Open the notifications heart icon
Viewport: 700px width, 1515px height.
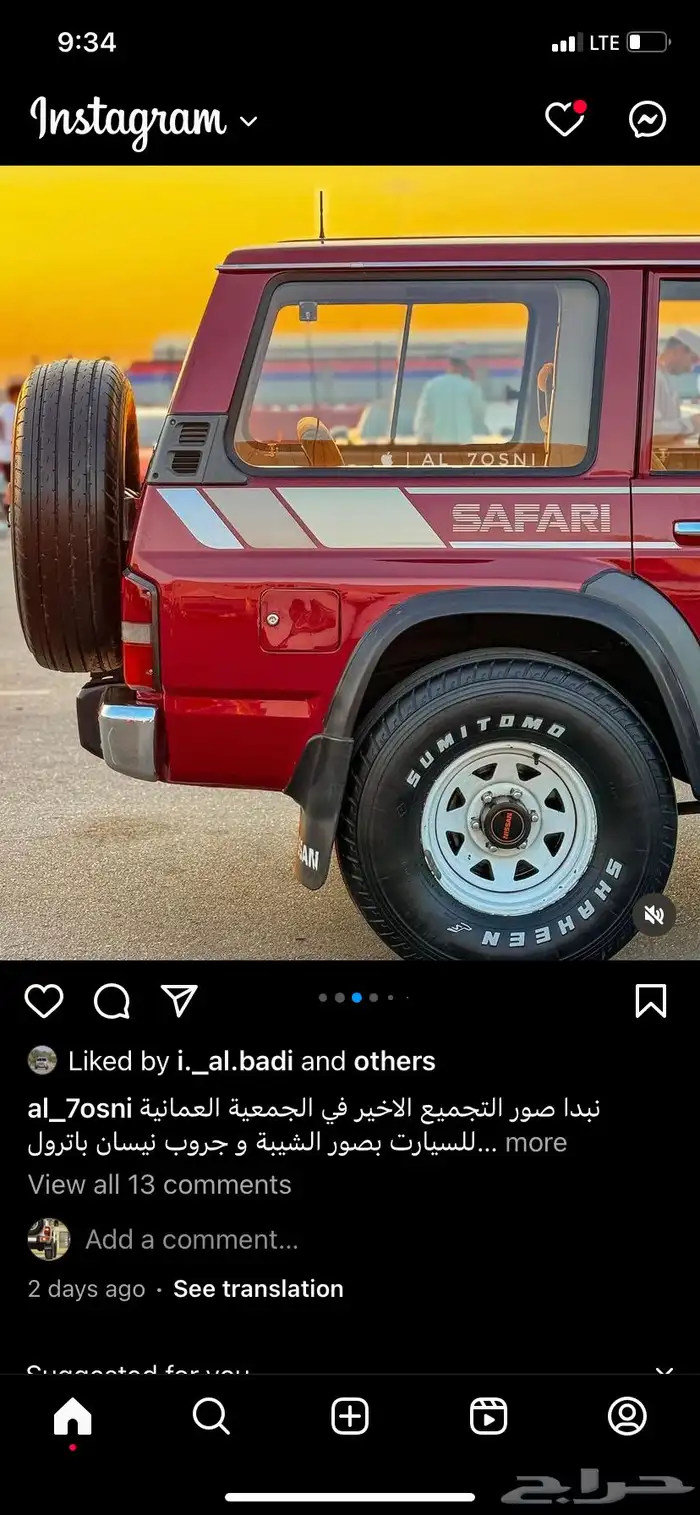click(564, 120)
